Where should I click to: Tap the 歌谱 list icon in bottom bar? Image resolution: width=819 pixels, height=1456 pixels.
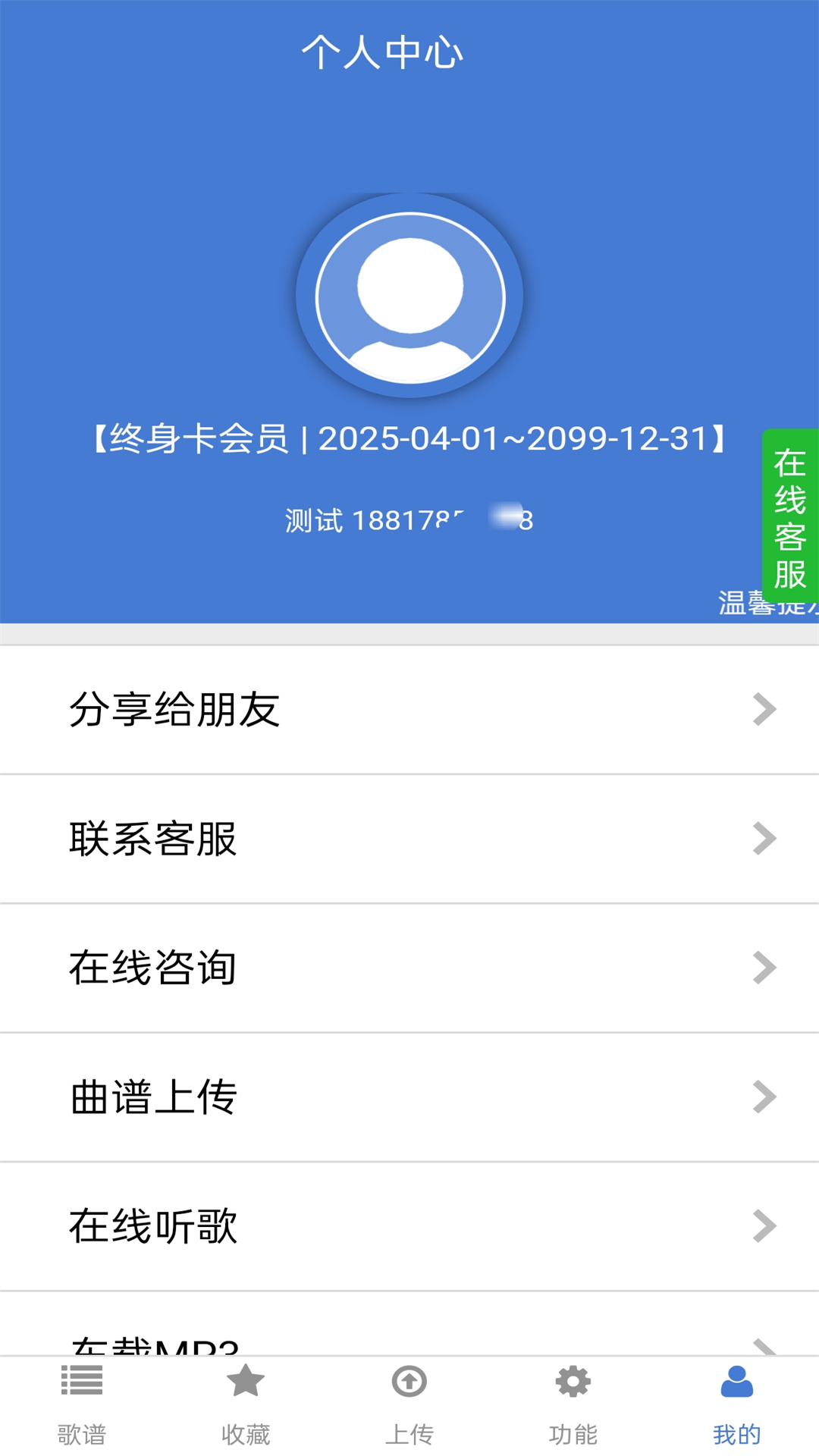click(x=81, y=1382)
